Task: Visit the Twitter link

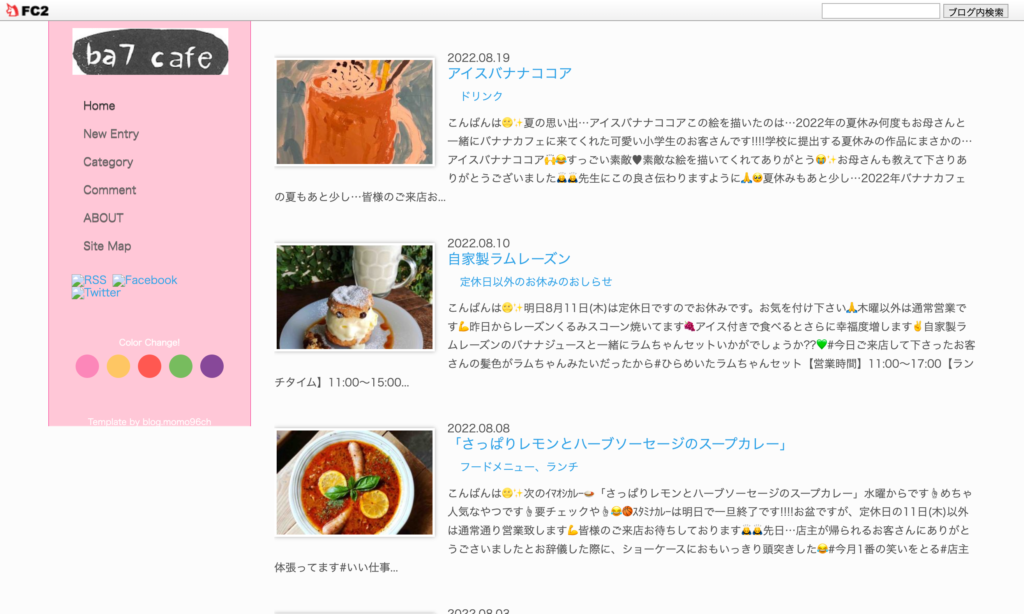Action: coord(96,293)
